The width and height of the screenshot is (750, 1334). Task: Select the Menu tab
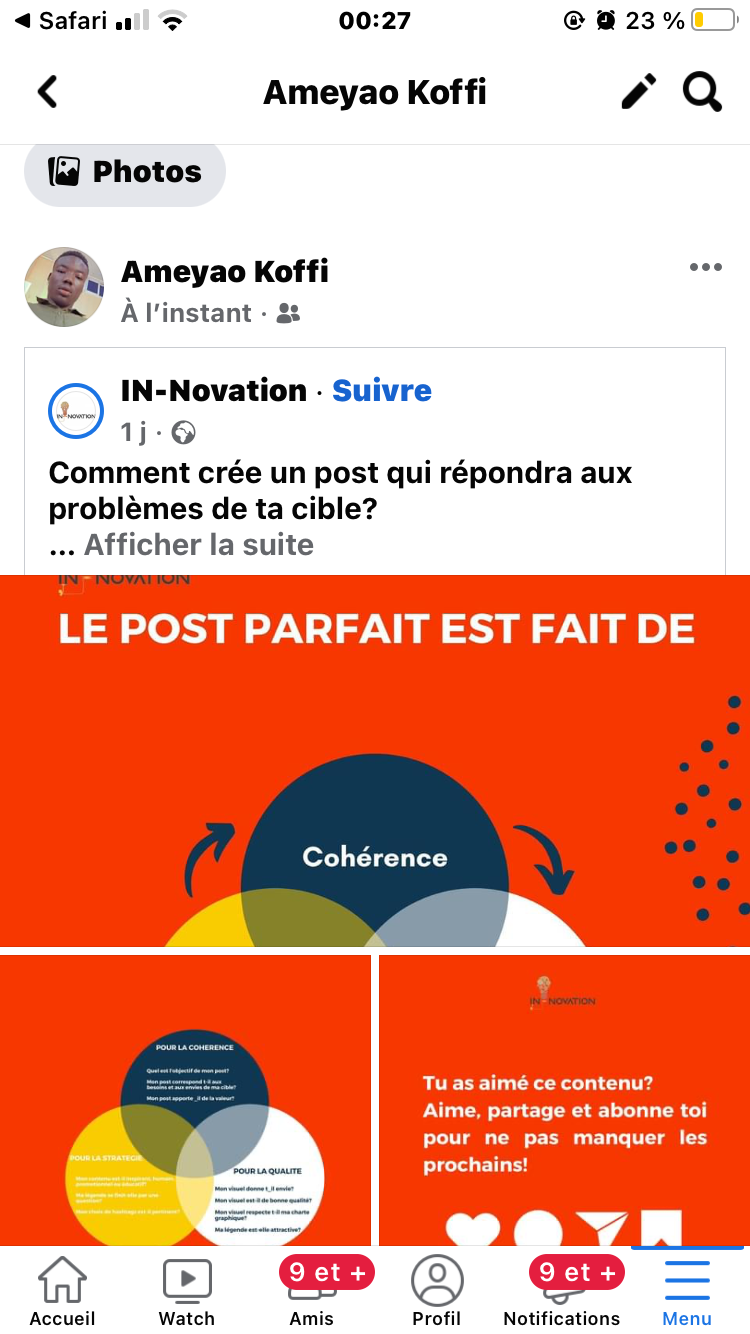coord(687,1290)
